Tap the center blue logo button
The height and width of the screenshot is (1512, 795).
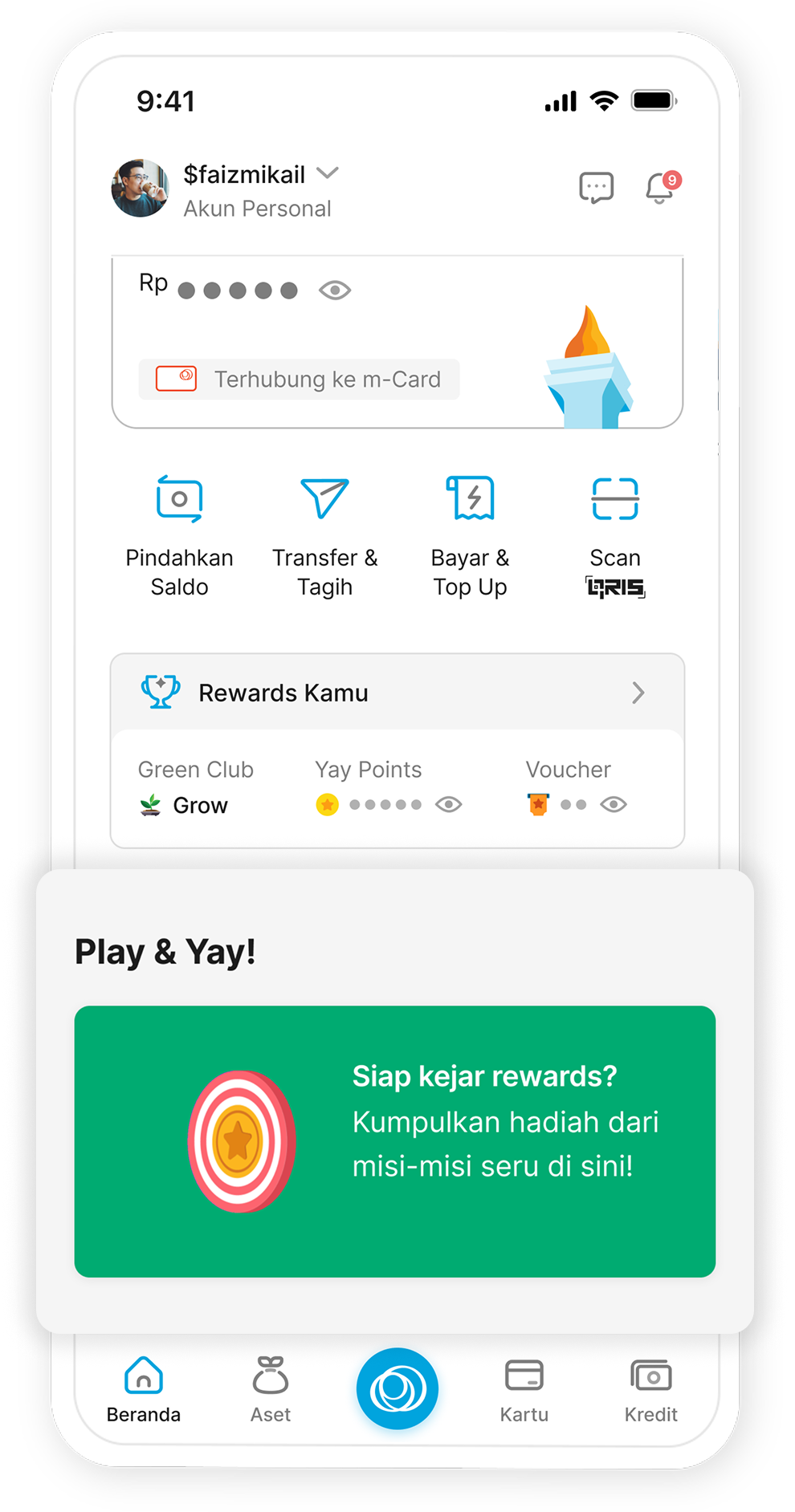(x=397, y=1388)
